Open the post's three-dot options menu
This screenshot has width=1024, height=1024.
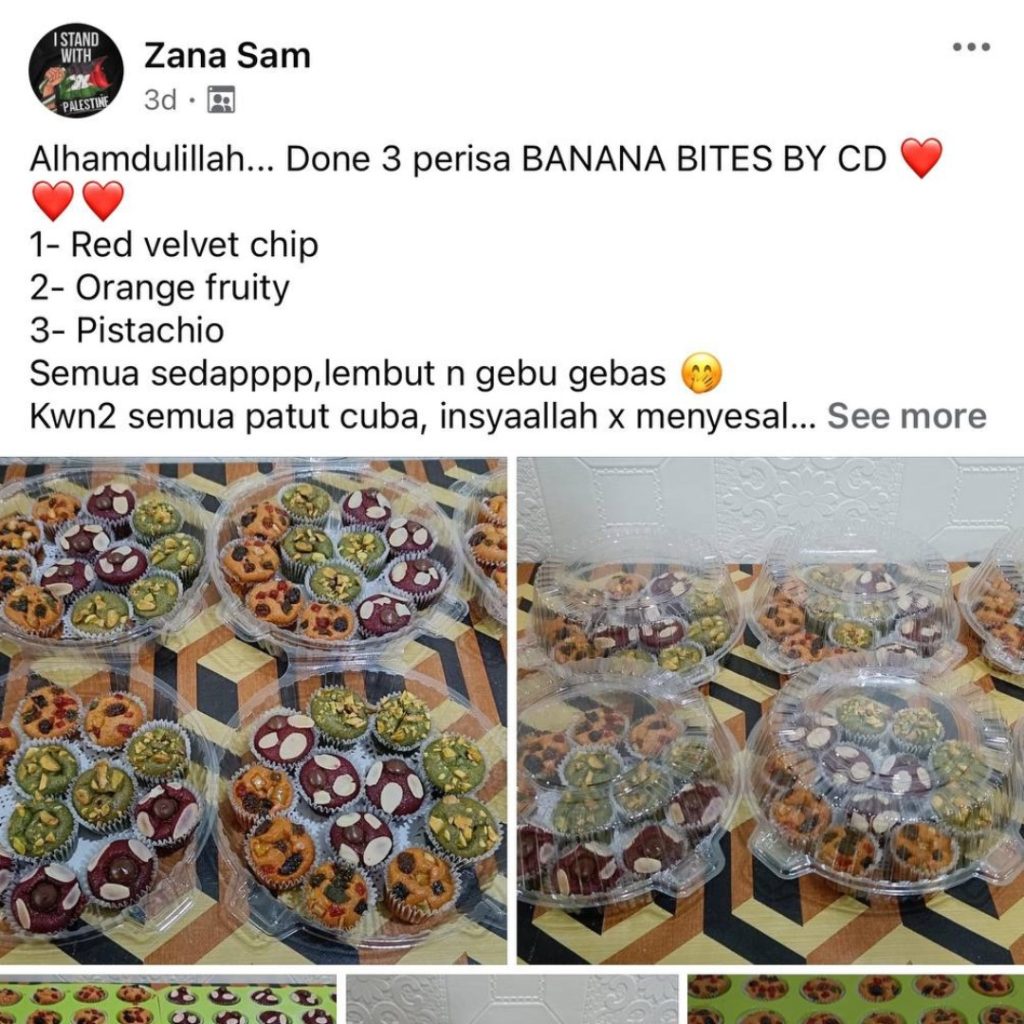(970, 47)
